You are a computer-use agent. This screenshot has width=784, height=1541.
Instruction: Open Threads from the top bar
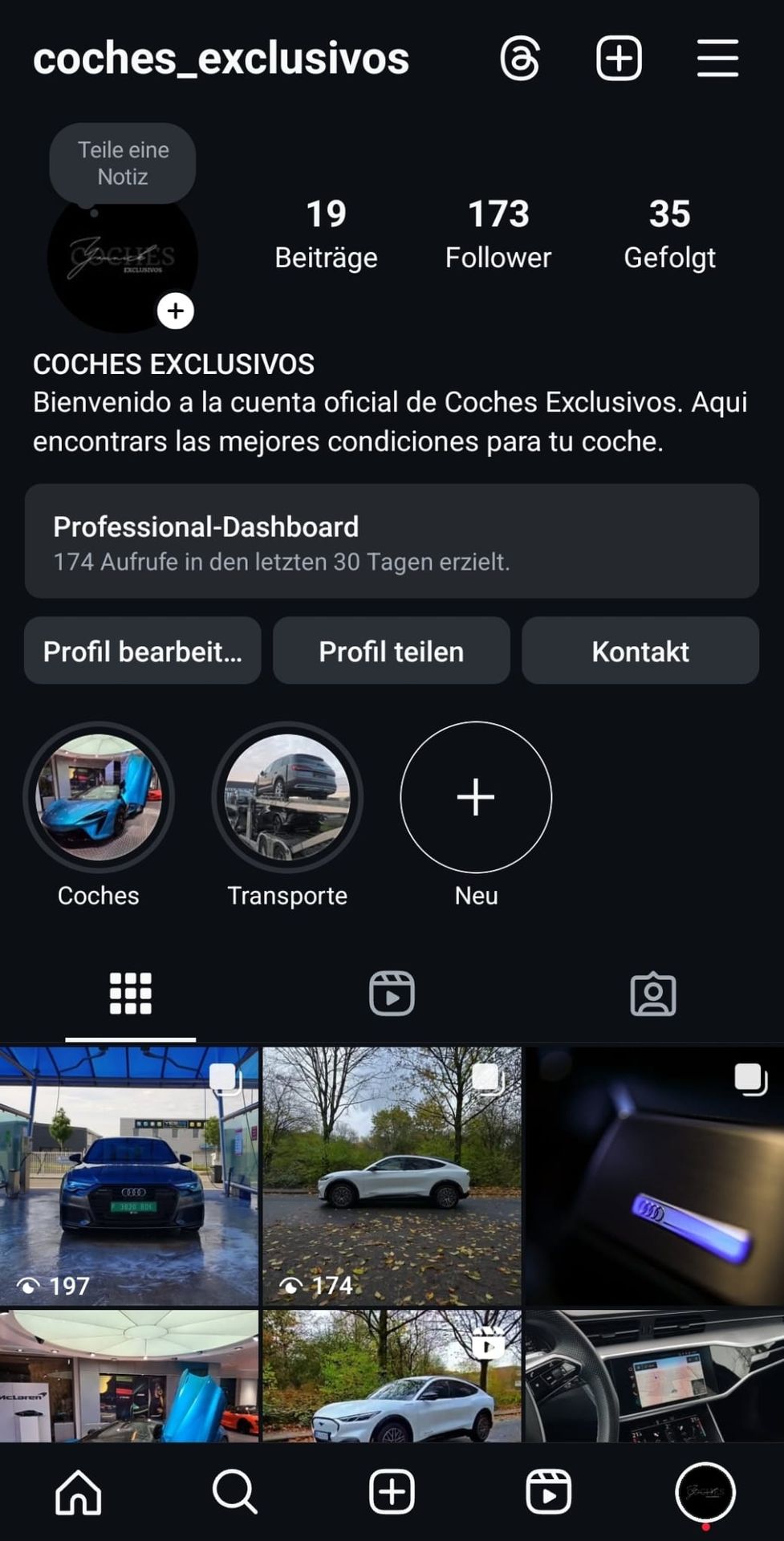click(x=520, y=59)
